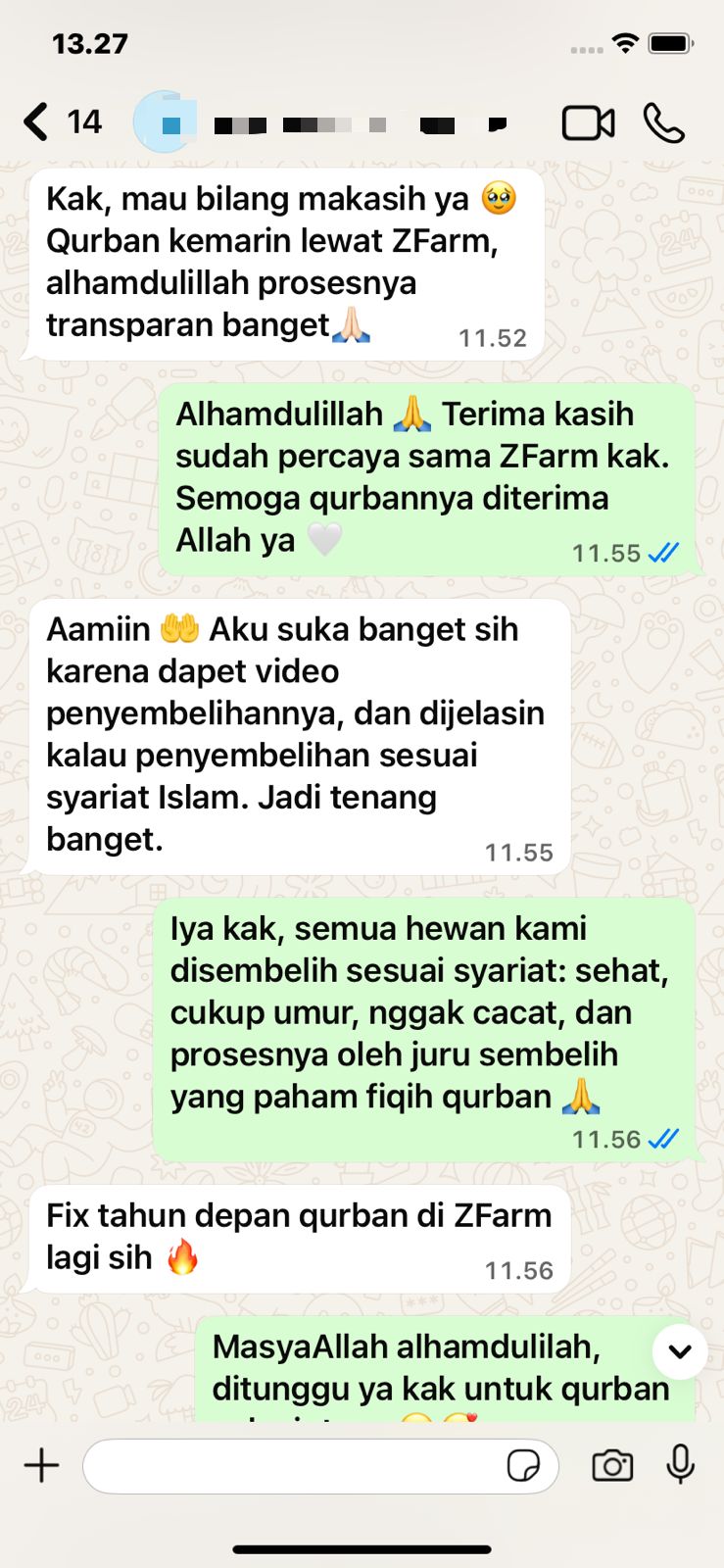724x1568 pixels.
Task: Open the sticker picker
Action: point(523,1466)
